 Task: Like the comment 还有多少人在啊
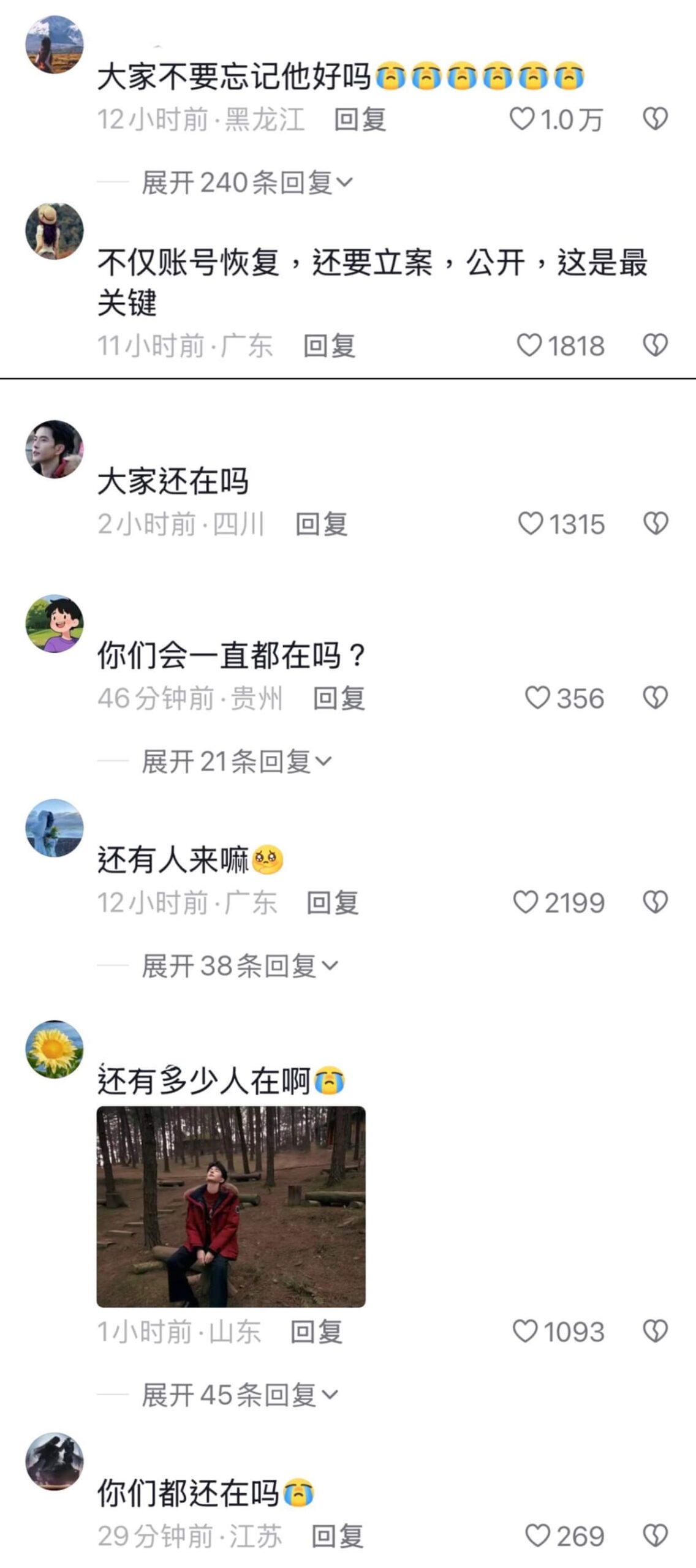pos(525,1332)
